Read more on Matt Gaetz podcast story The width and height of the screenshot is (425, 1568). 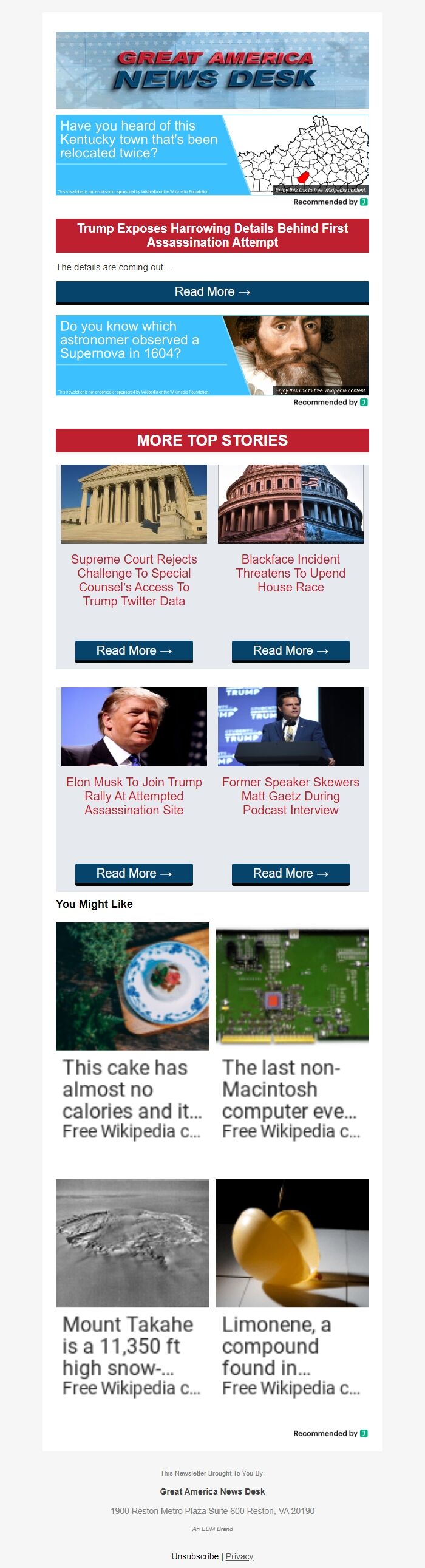coord(290,873)
